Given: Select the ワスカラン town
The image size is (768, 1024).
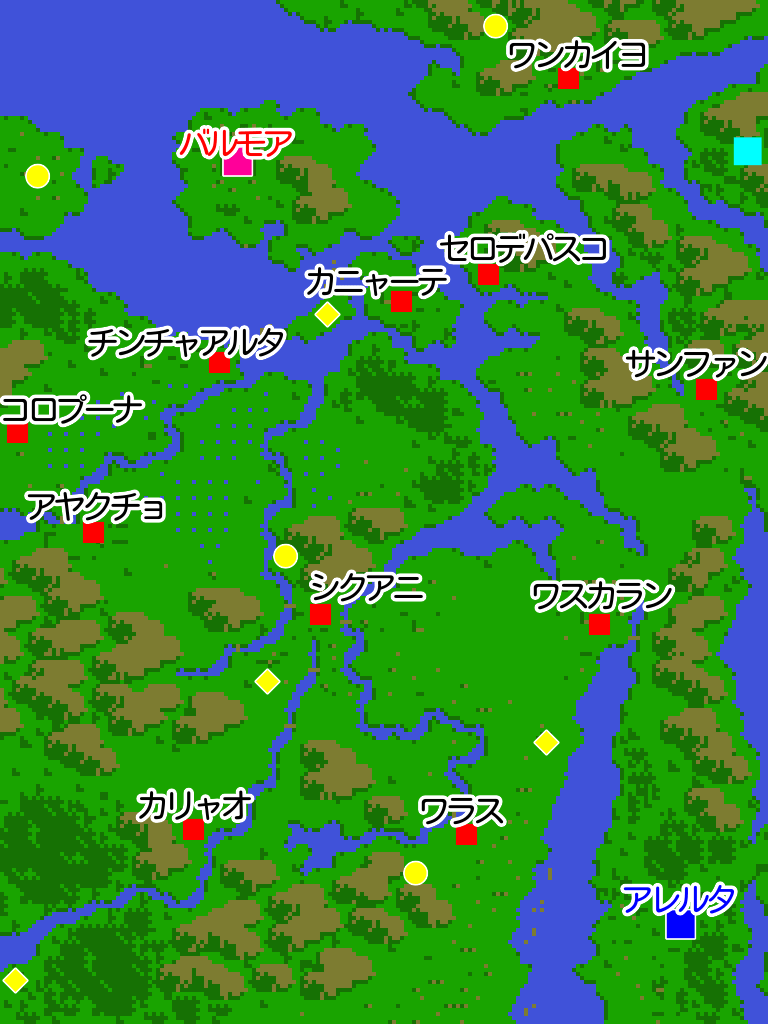Looking at the screenshot, I should [x=599, y=624].
